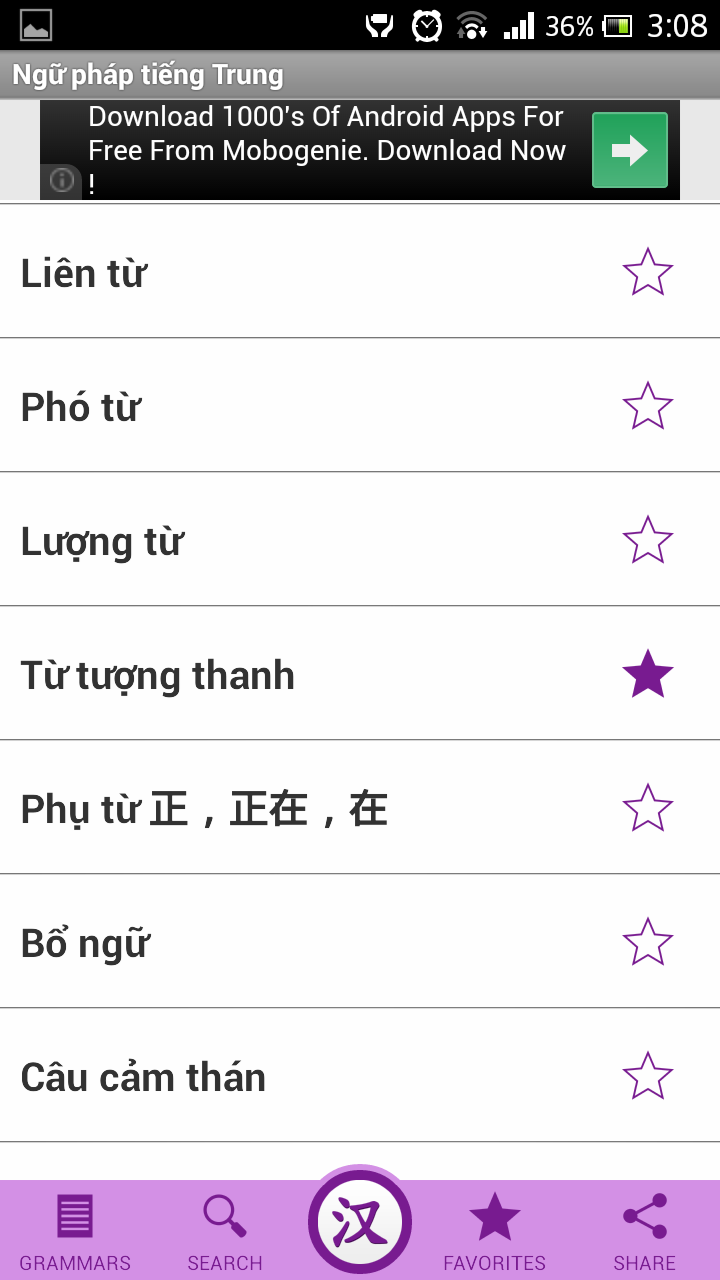Tap the green arrow on the Mobogenie ad

[630, 150]
